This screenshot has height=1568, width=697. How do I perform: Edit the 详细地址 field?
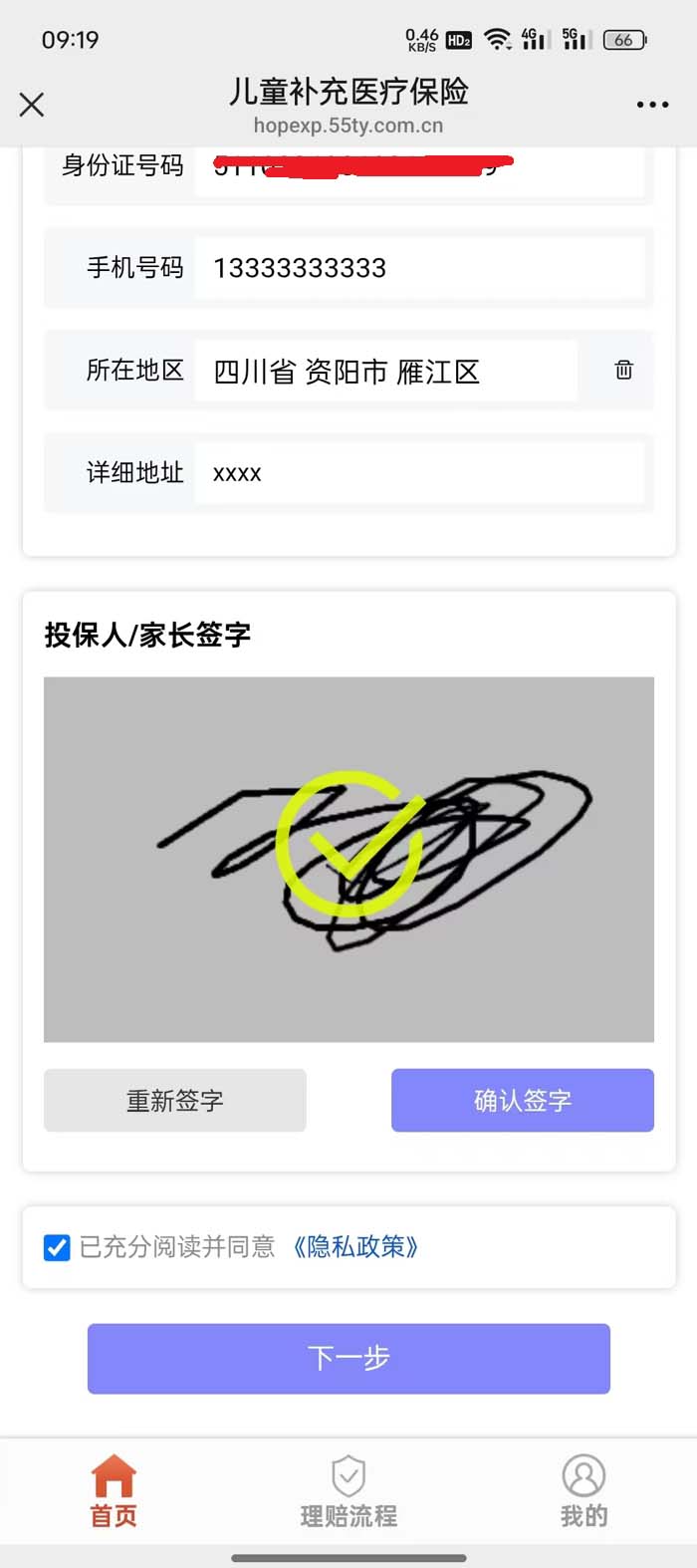(x=418, y=473)
